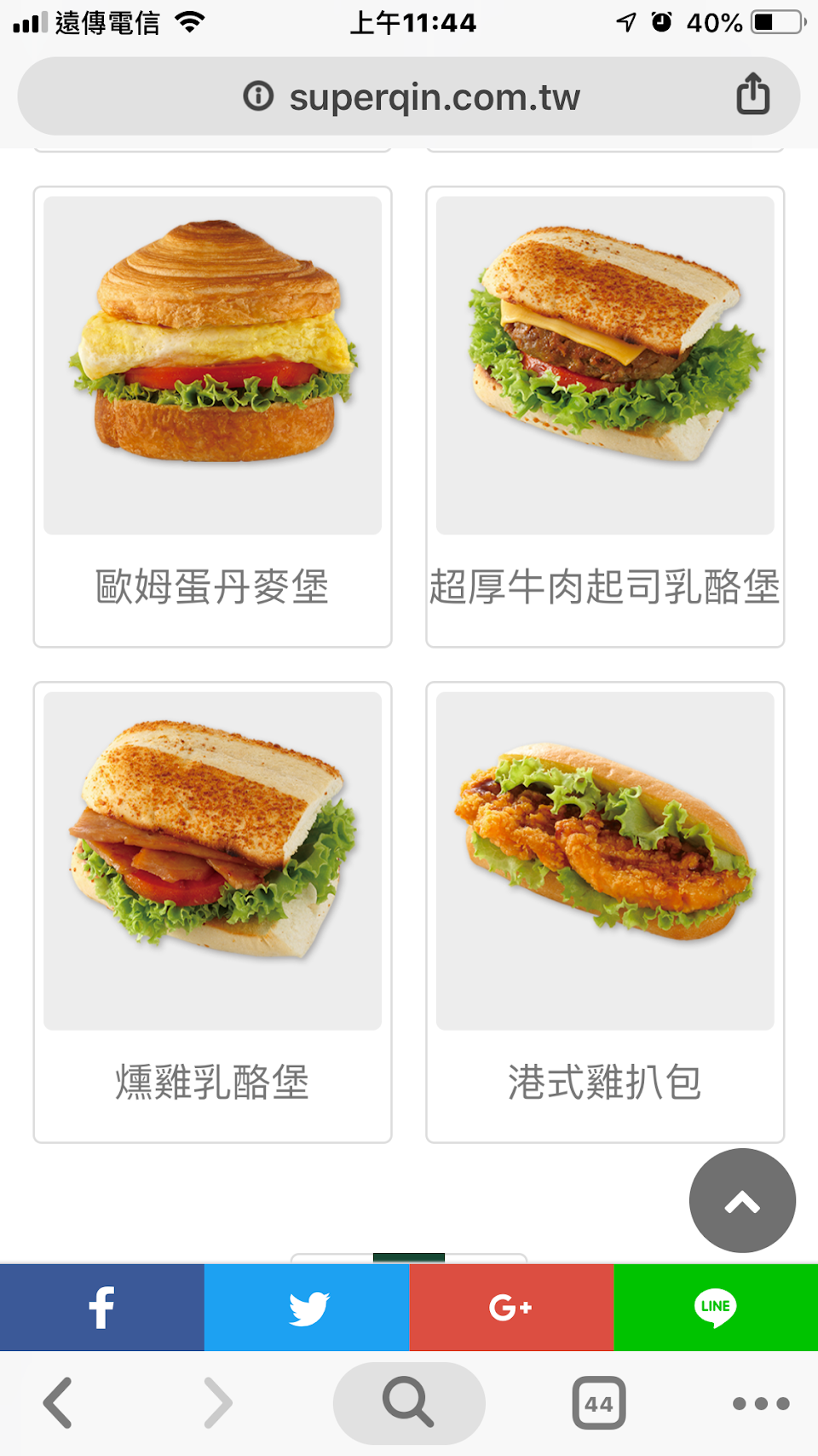This screenshot has height=1456, width=818.
Task: Go back to the previous page
Action: coord(58,1402)
